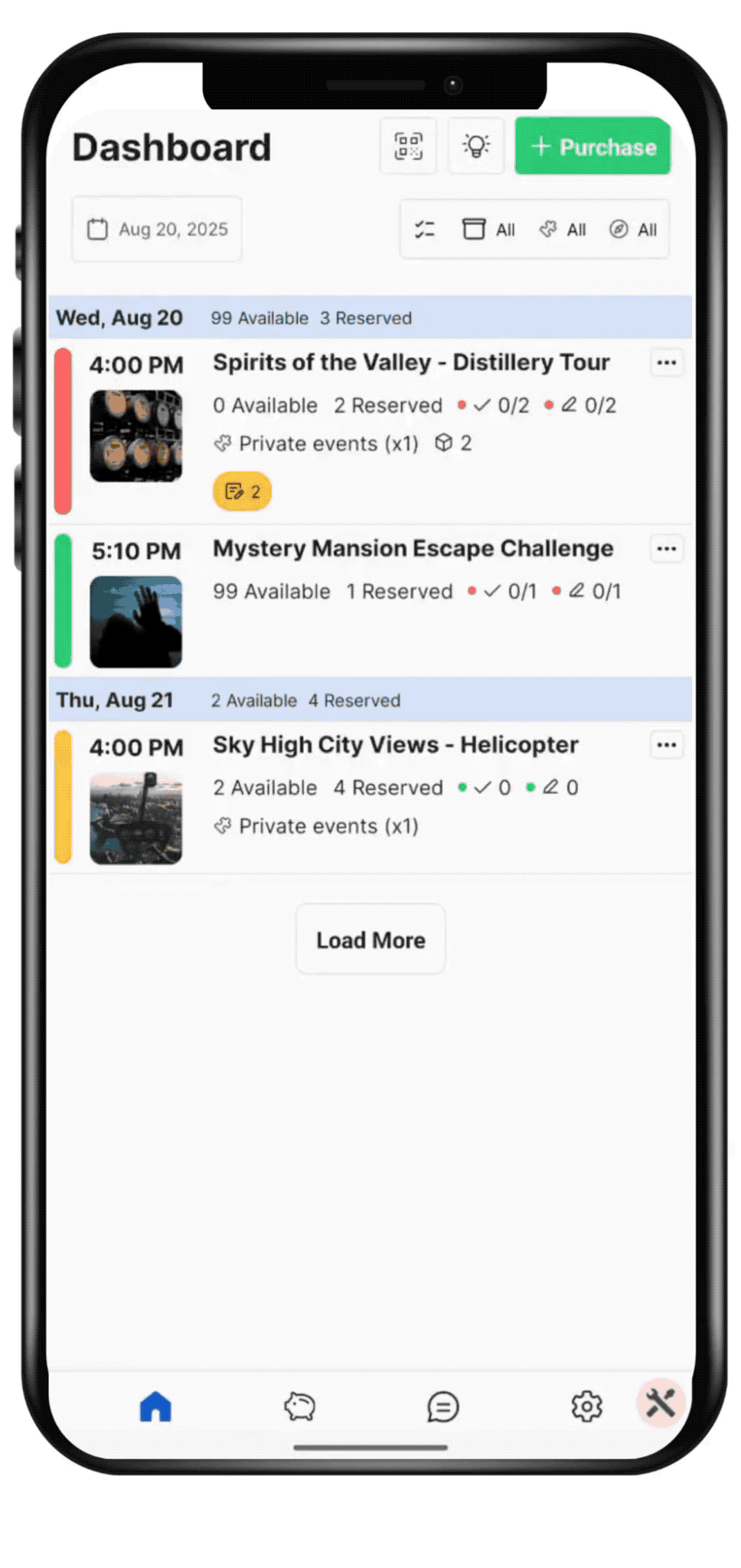The width and height of the screenshot is (741, 1568).
Task: Load More events
Action: click(370, 939)
